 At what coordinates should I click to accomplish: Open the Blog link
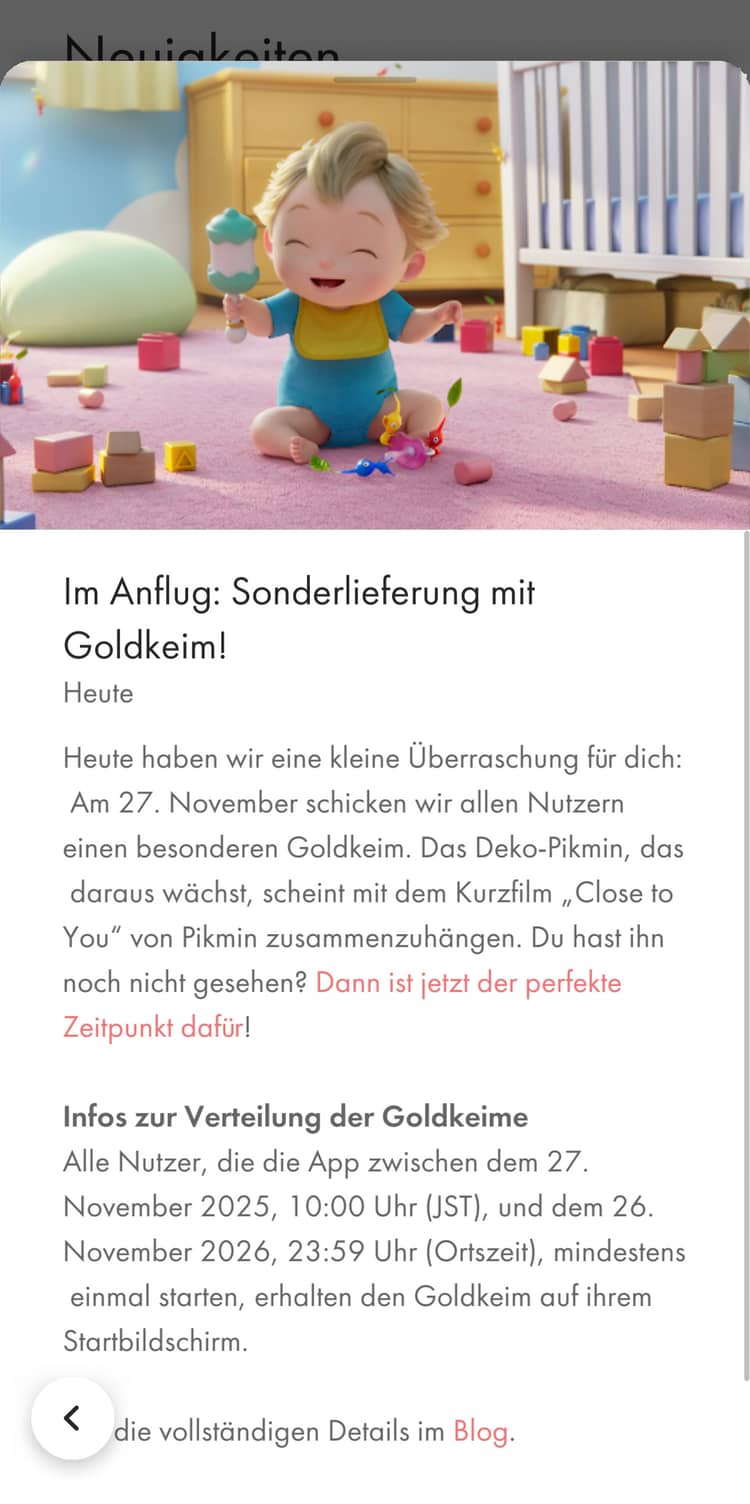(x=480, y=1432)
